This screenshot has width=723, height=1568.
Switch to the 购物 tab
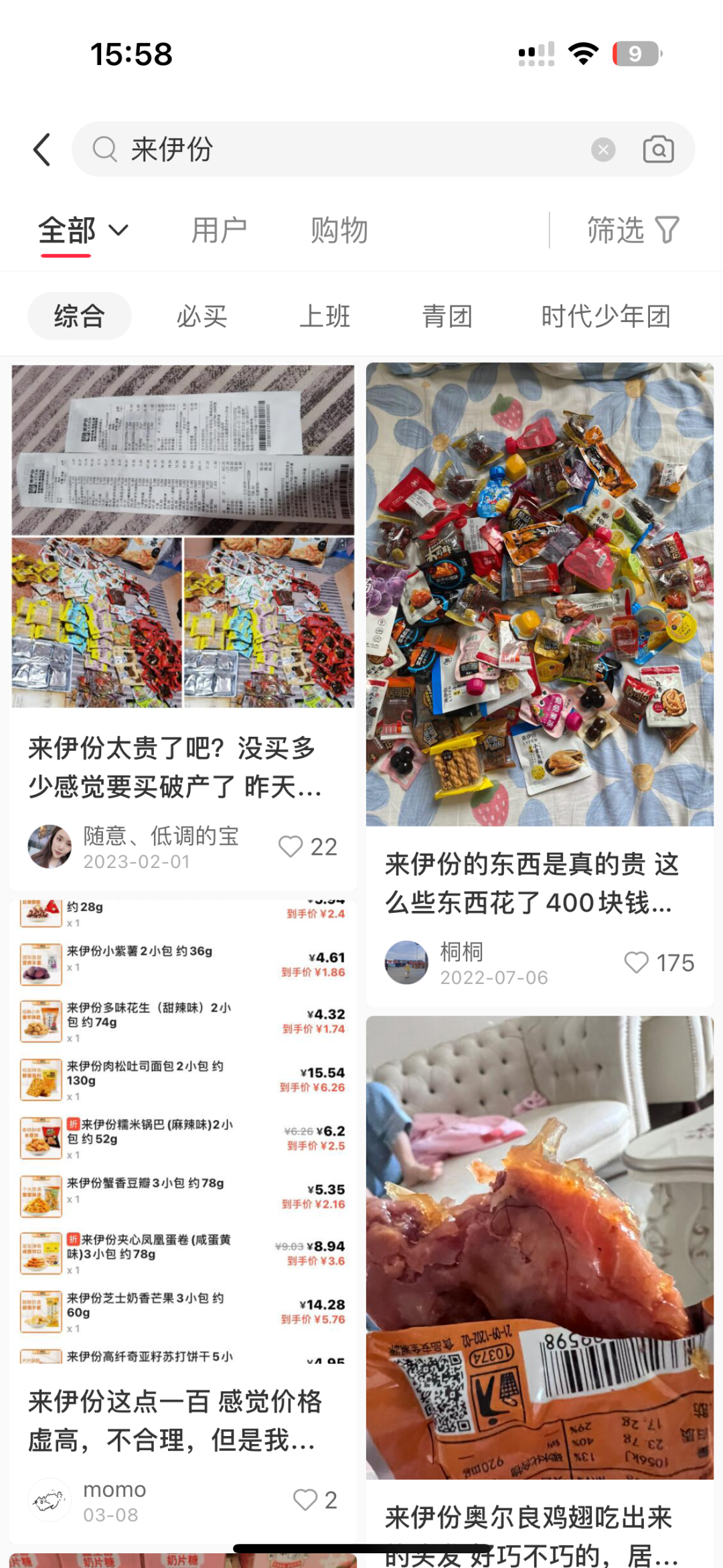339,230
